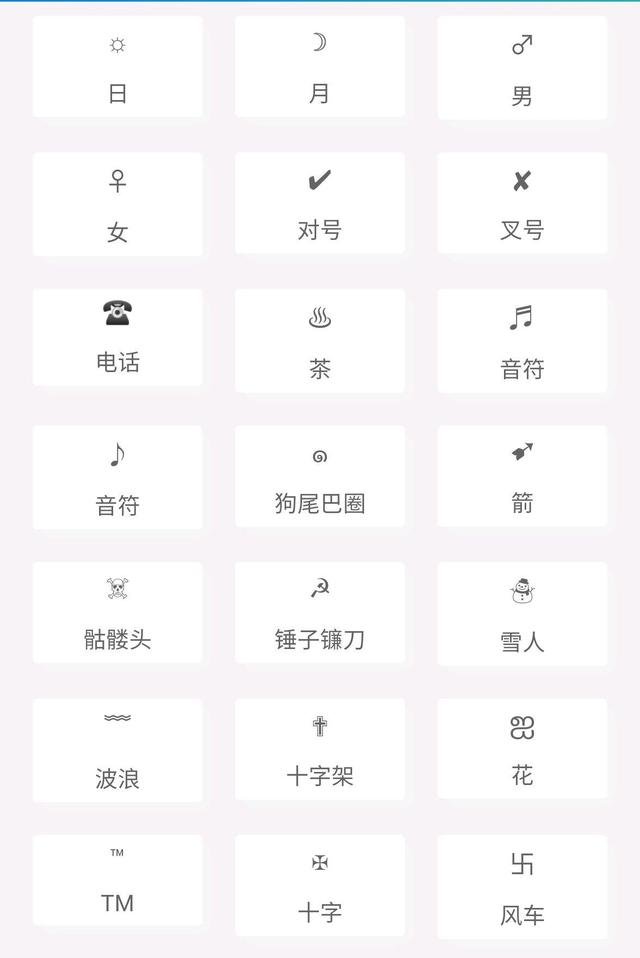Open the 电话 telephone symbol card
This screenshot has height=958, width=640.
(x=117, y=340)
